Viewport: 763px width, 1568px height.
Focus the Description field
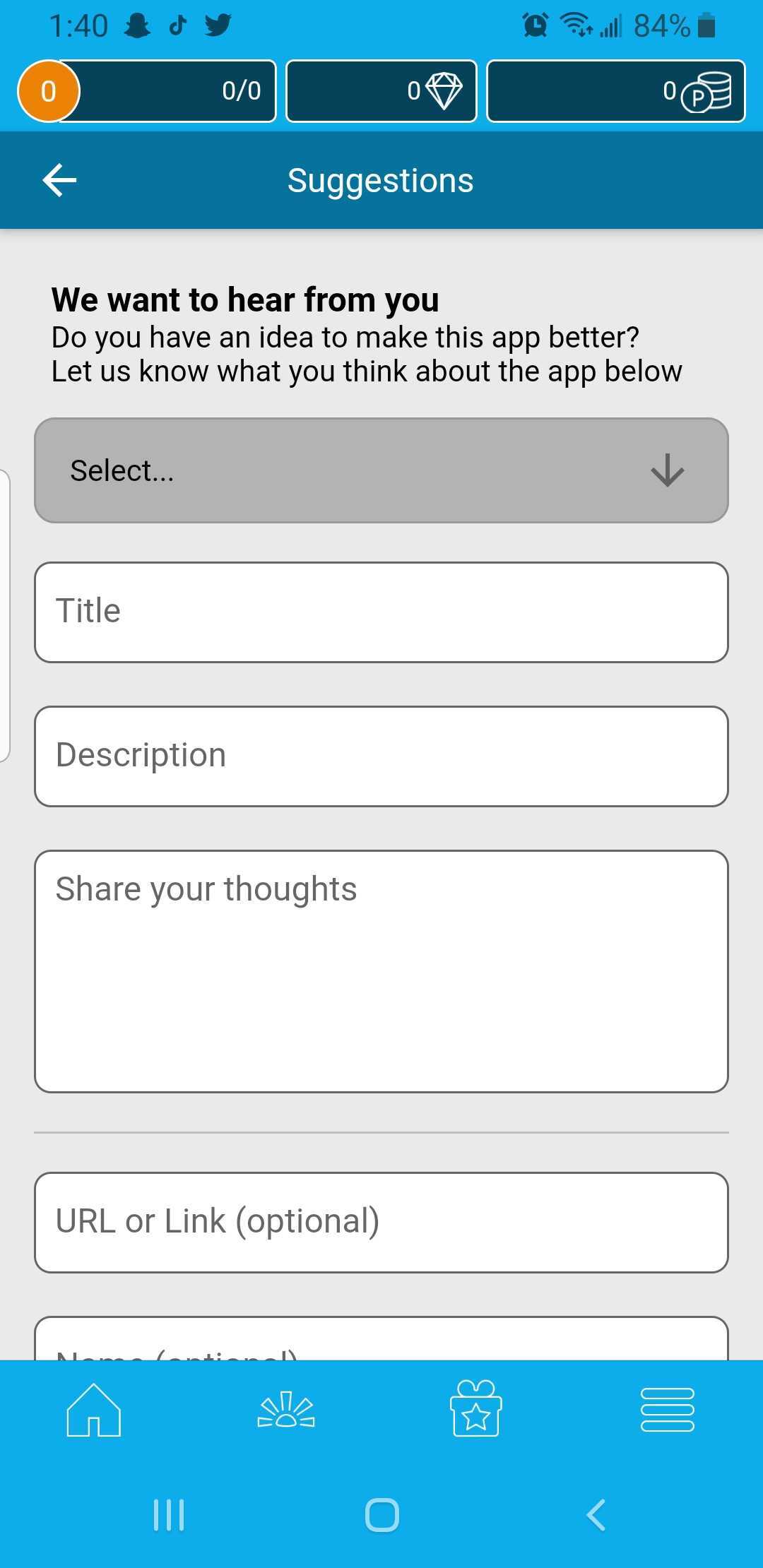tap(381, 756)
